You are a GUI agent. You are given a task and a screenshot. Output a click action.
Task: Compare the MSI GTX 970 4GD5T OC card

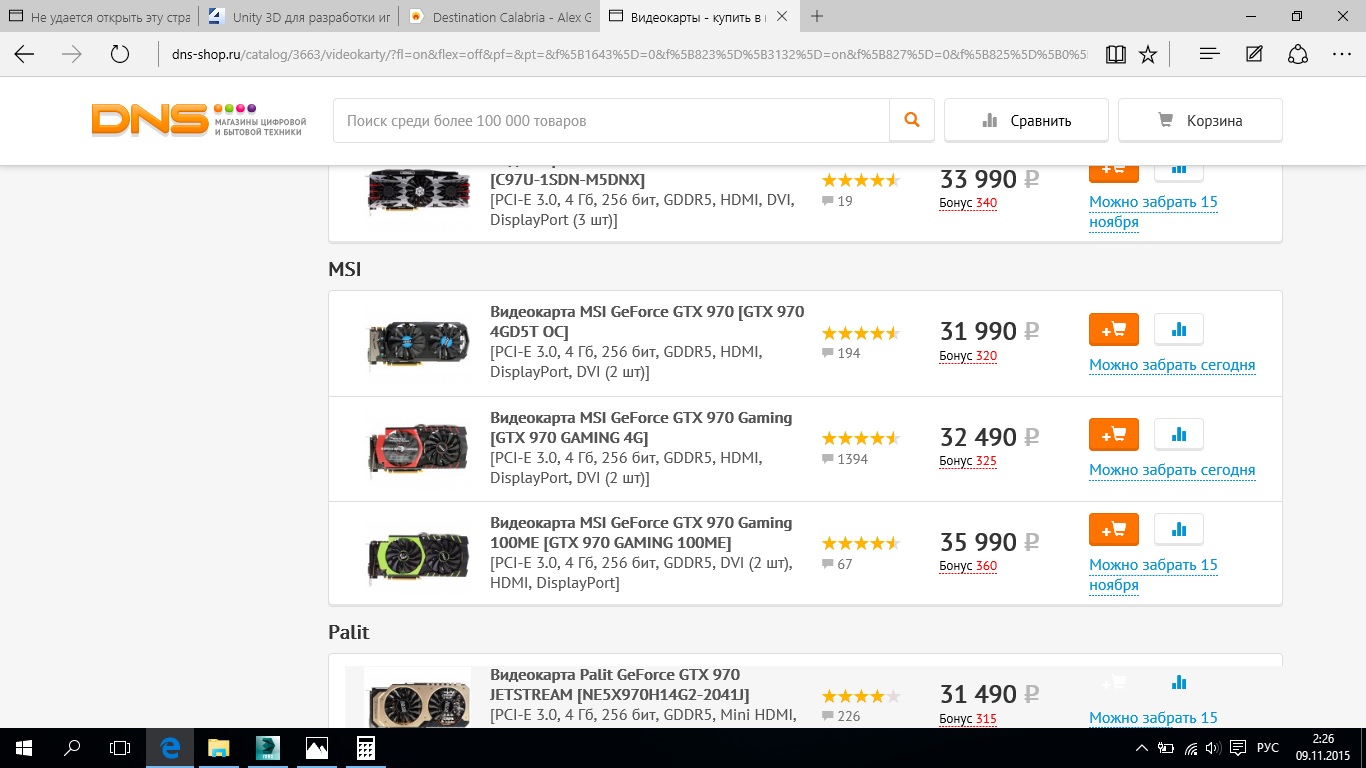(x=1179, y=330)
